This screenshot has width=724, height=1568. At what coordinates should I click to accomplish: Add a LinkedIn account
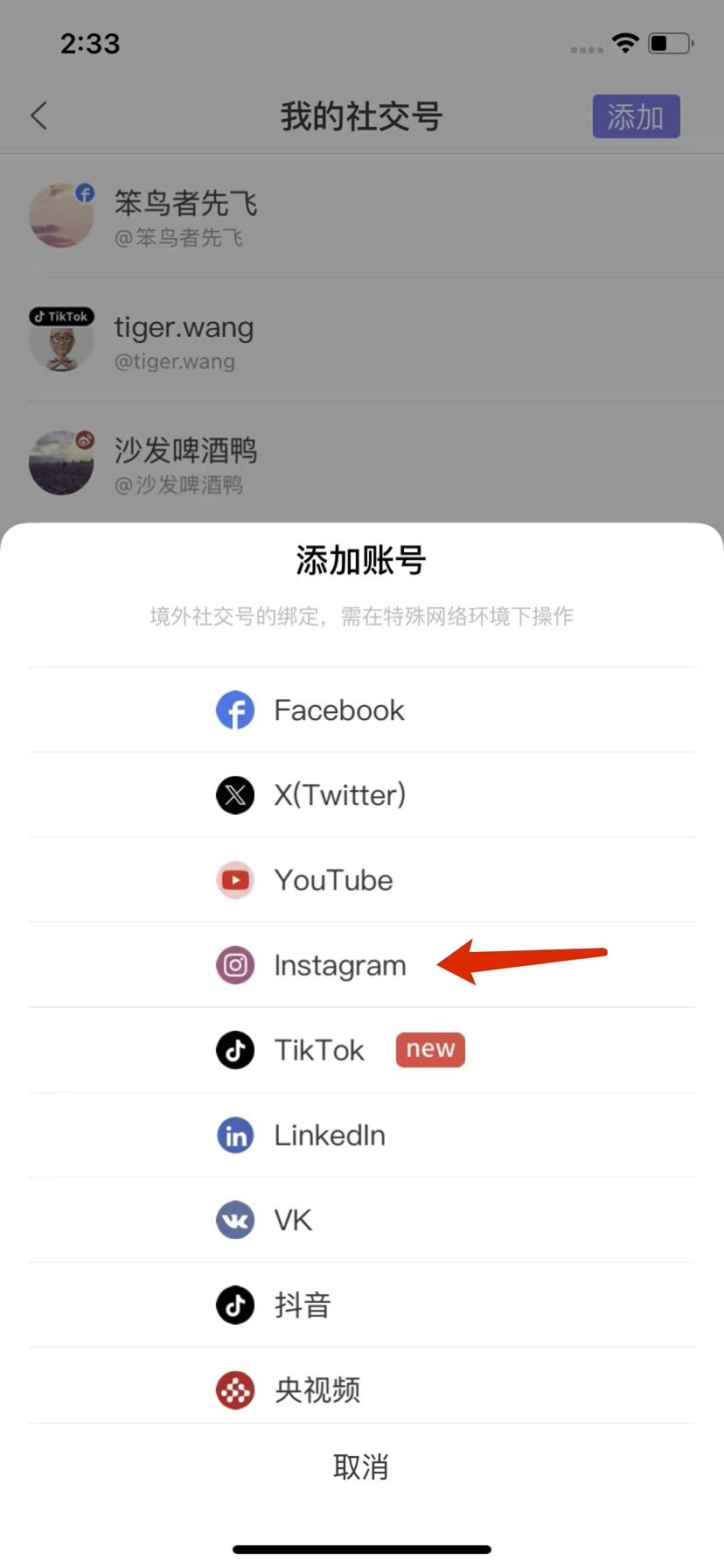coord(329,1135)
